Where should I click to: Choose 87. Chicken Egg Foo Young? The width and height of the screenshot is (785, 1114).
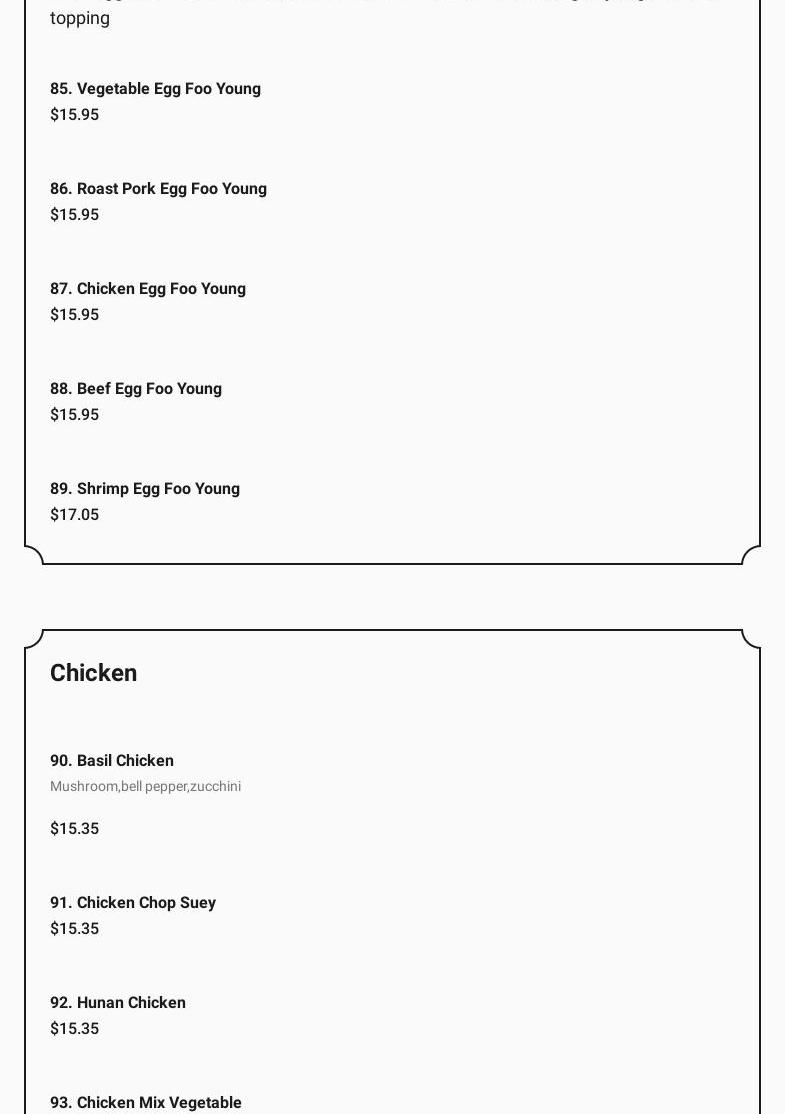148,289
